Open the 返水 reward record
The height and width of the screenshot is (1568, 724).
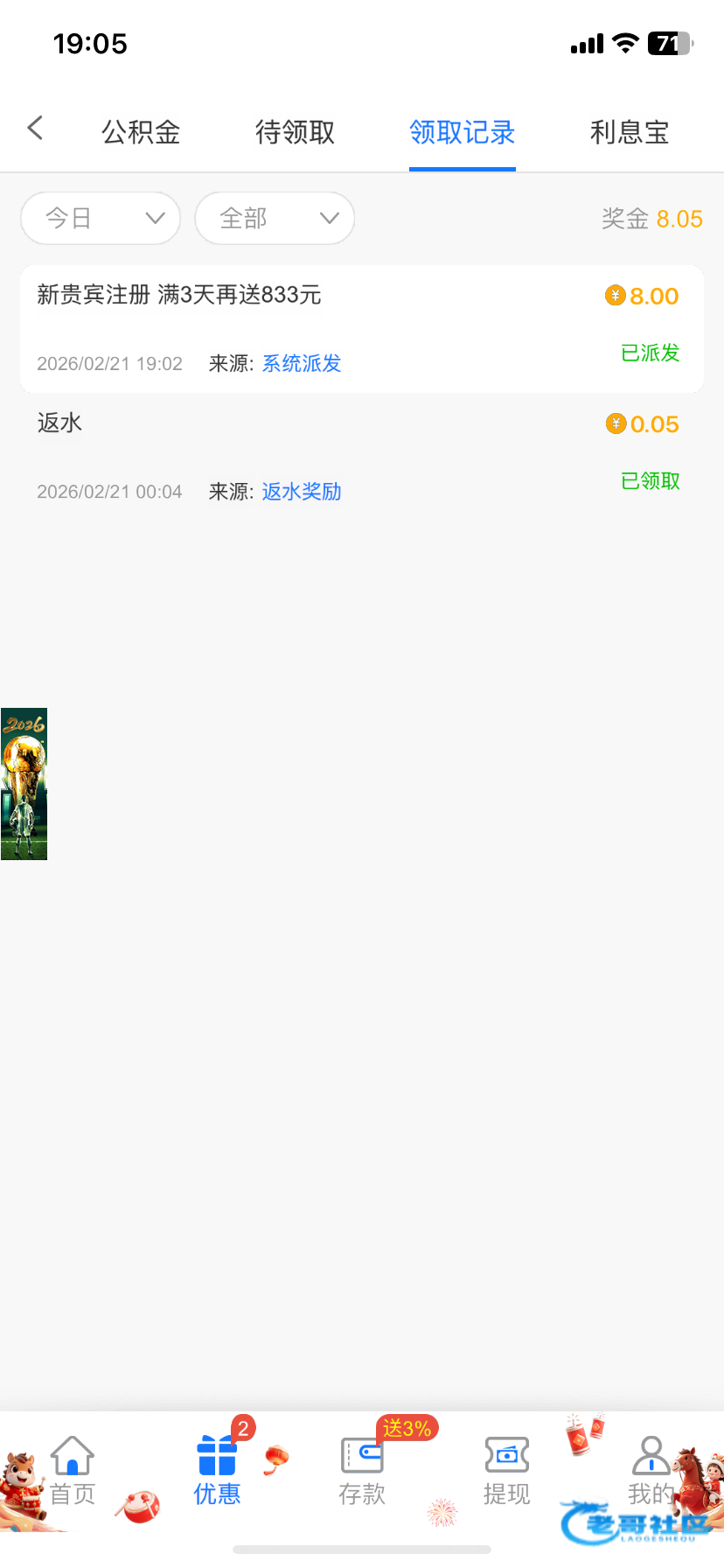[361, 457]
